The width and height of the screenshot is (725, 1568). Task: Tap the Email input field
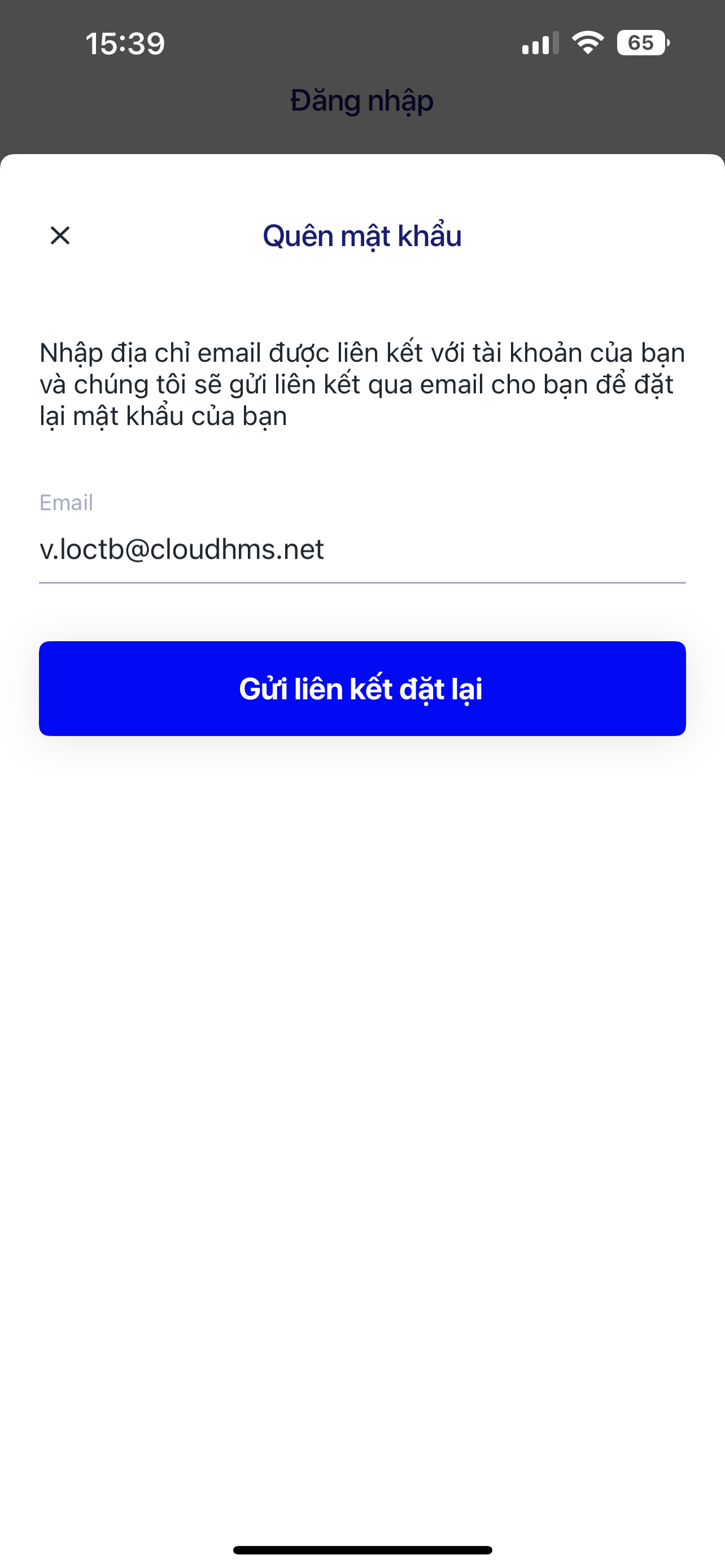click(361, 549)
